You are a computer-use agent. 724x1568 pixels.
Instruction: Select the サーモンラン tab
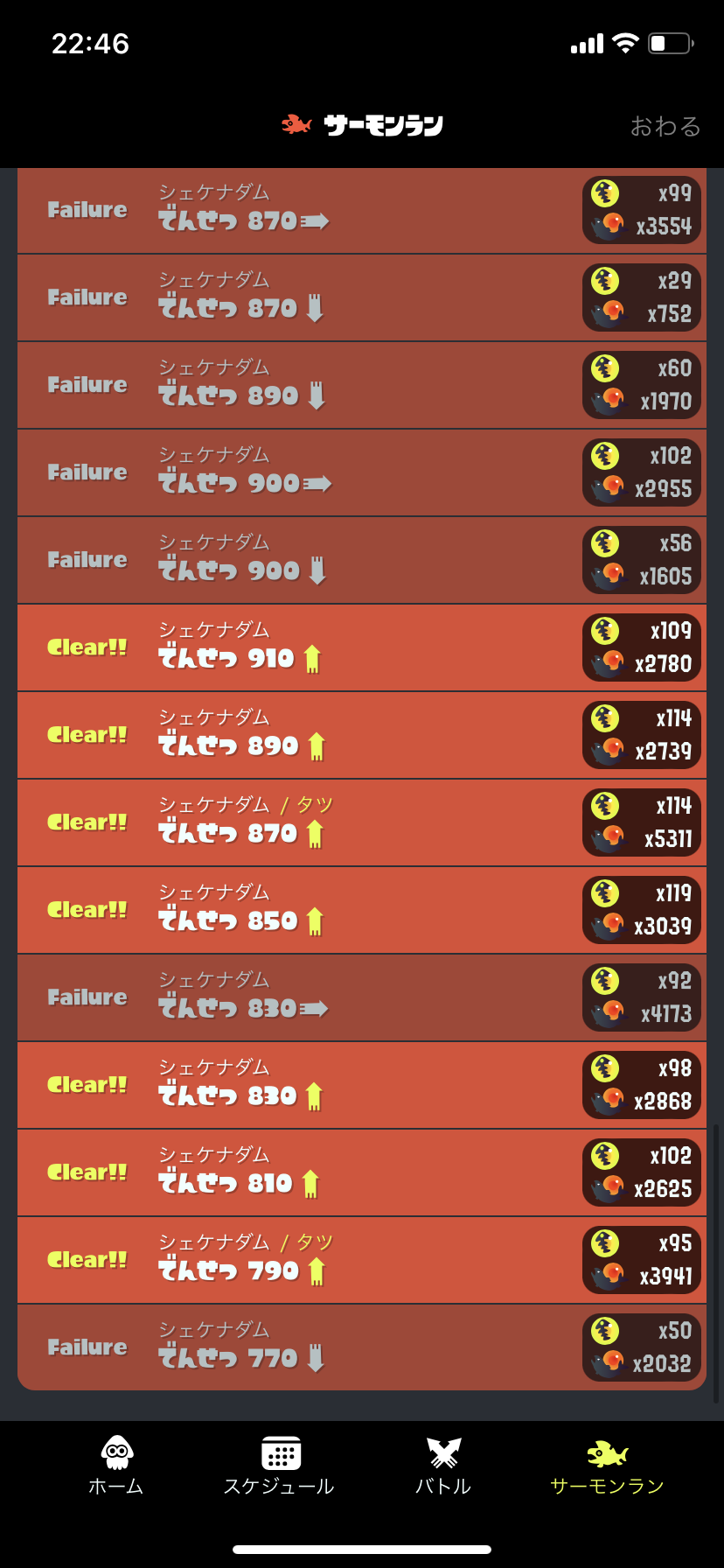click(607, 1465)
